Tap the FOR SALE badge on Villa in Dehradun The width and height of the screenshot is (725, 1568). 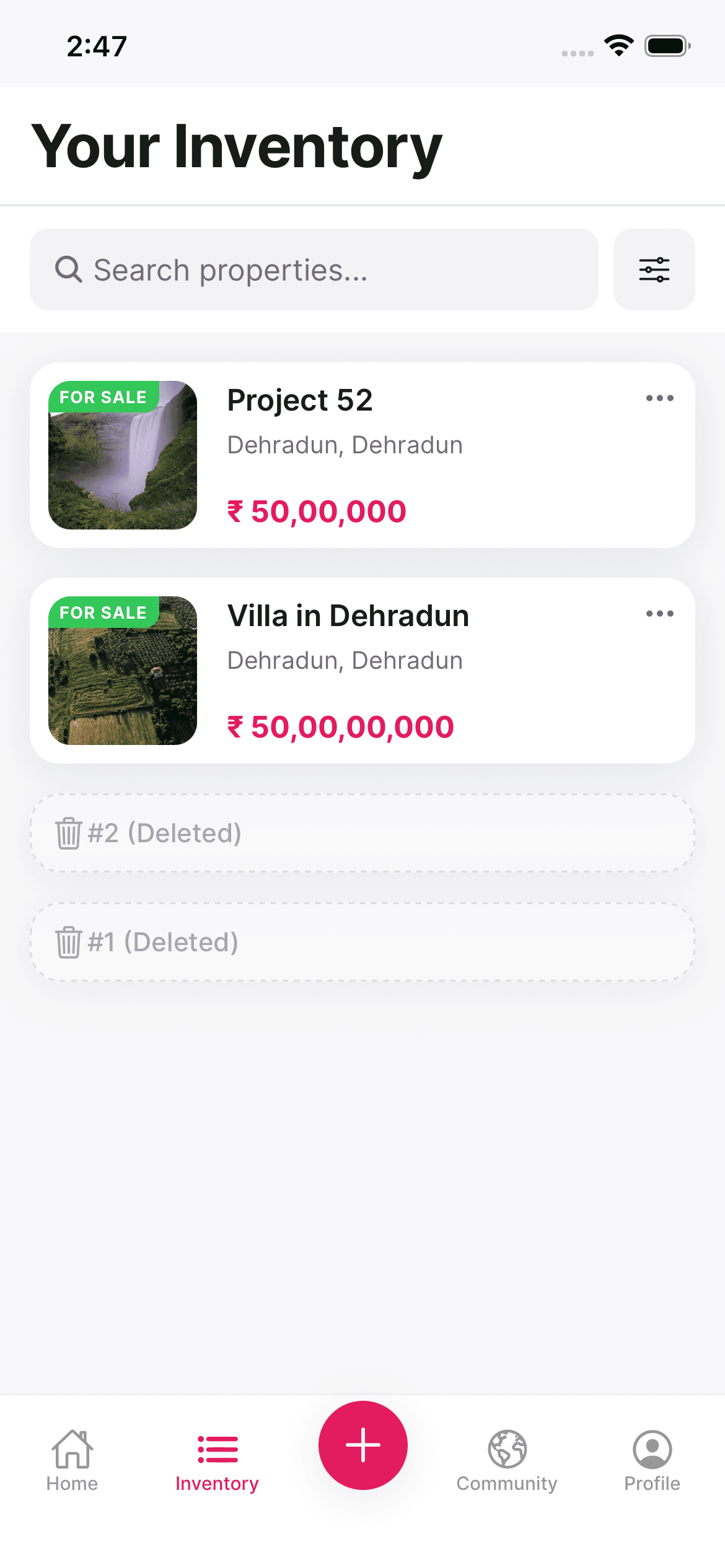click(x=103, y=612)
